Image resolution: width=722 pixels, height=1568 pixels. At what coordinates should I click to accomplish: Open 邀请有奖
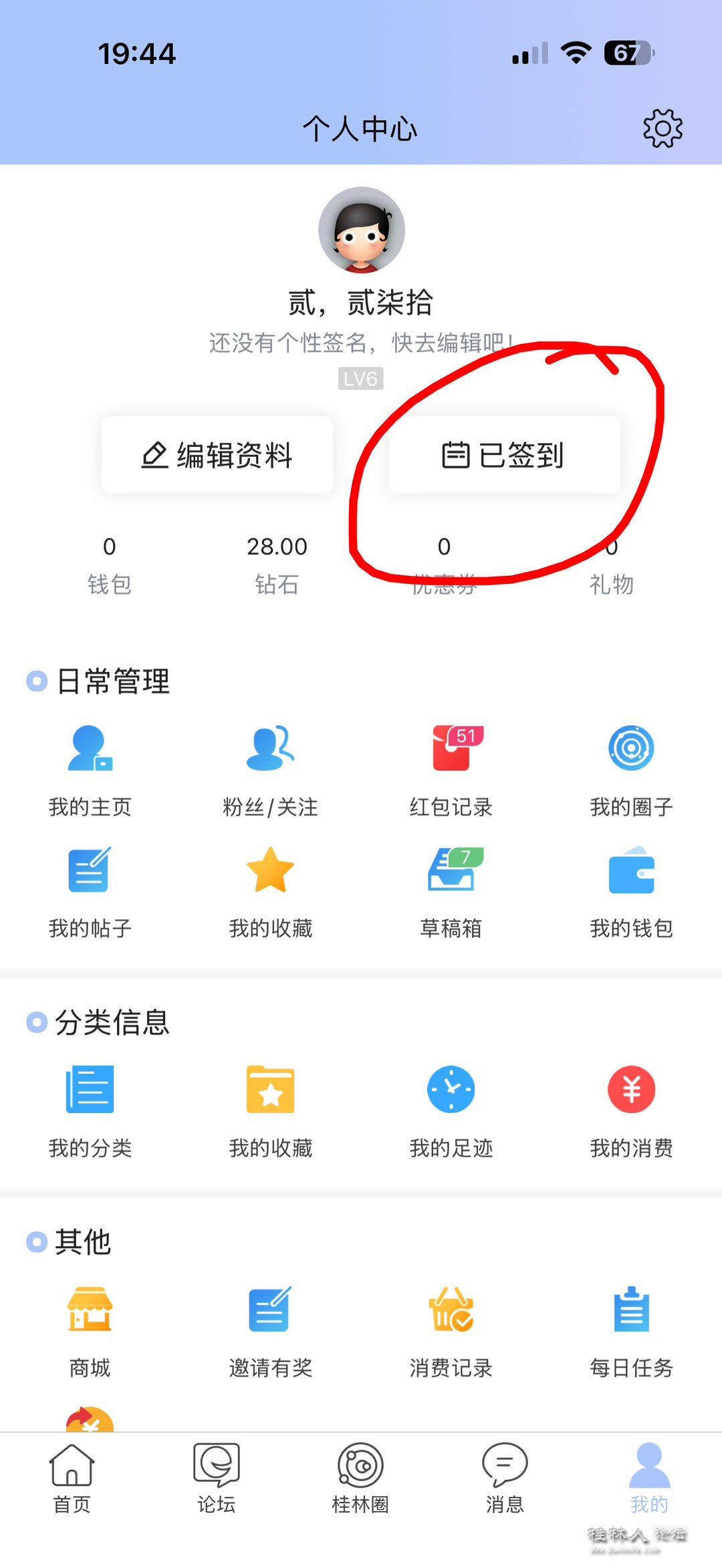pos(270,1329)
